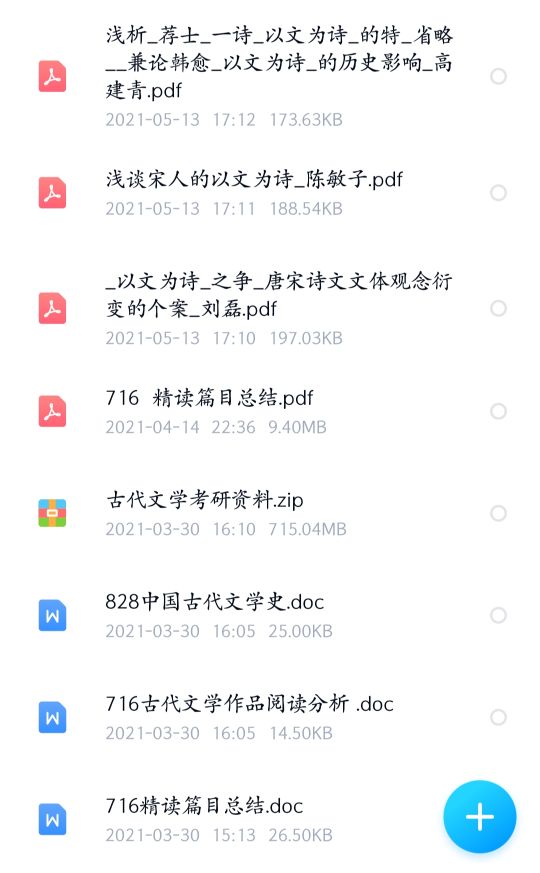Open 716古代文学作品阅读分析 .doc
The height and width of the screenshot is (873, 540).
pos(270,717)
